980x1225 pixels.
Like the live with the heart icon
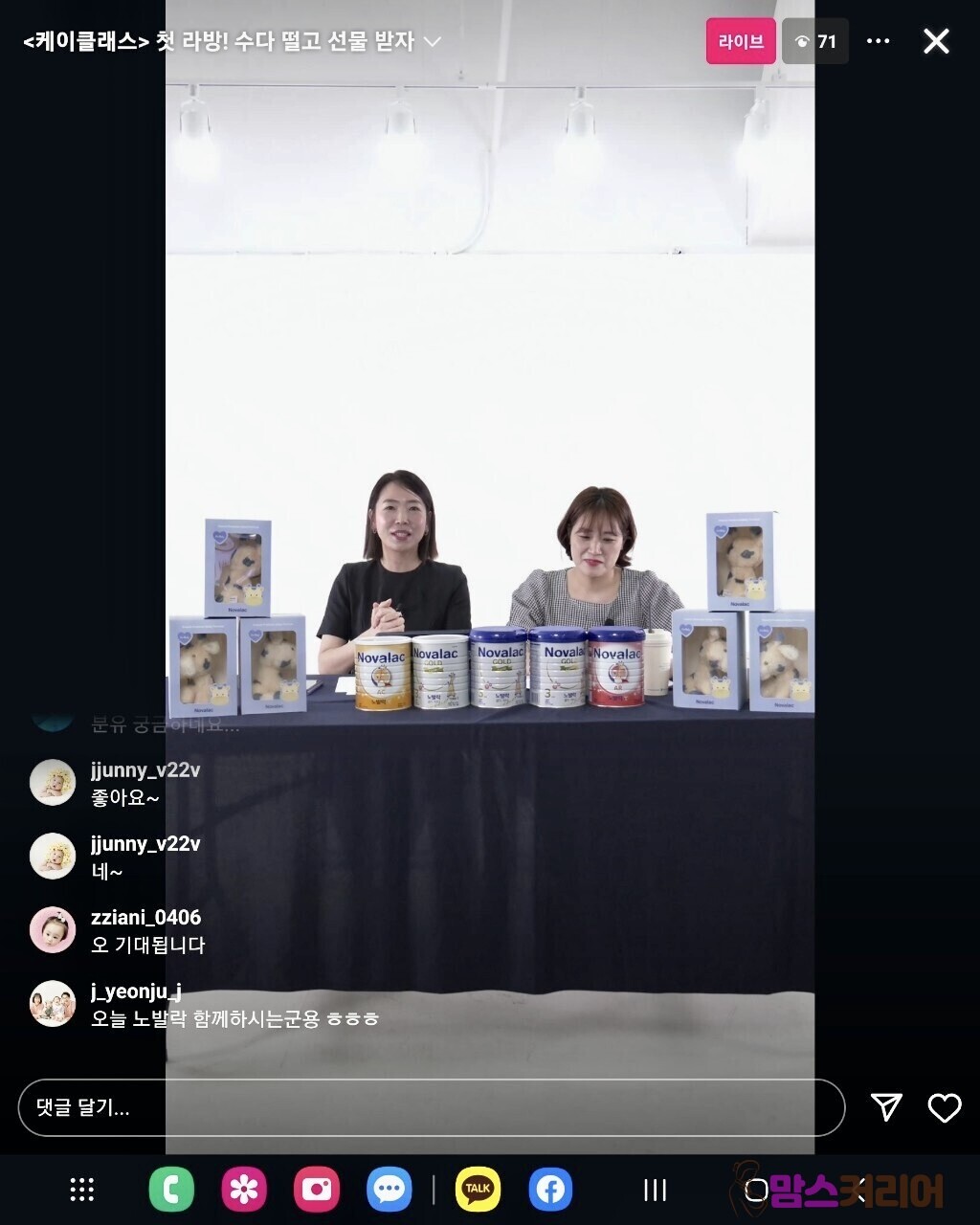[x=945, y=1107]
